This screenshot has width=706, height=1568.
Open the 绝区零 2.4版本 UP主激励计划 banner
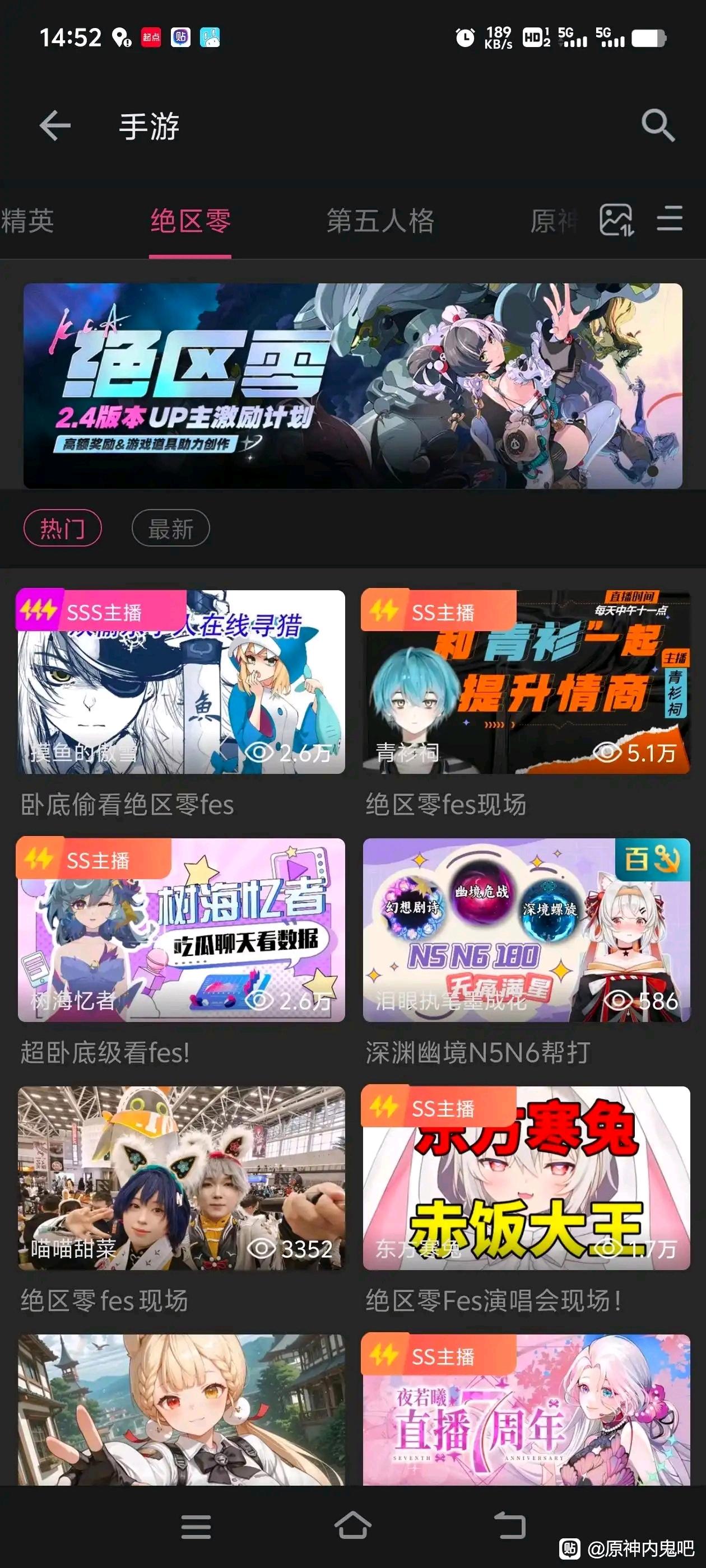pos(352,385)
